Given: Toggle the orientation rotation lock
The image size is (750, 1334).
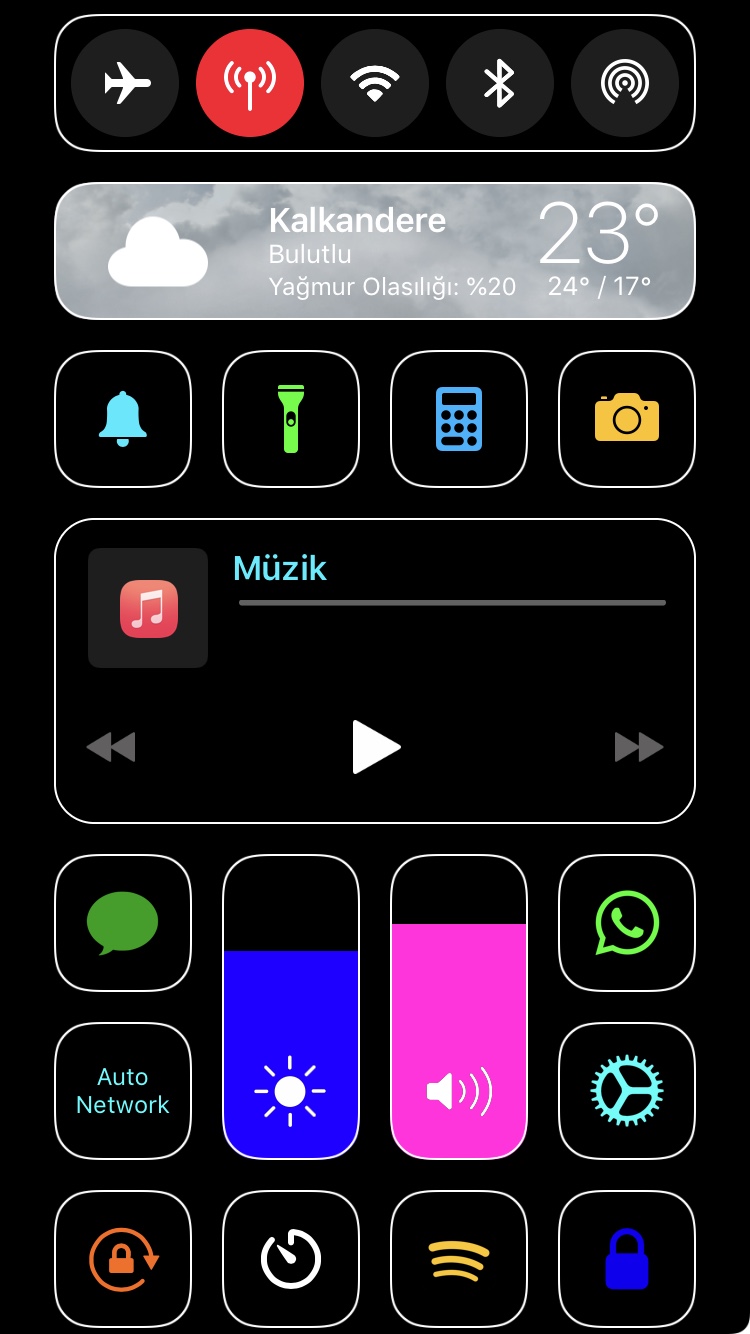Looking at the screenshot, I should click(x=123, y=1257).
